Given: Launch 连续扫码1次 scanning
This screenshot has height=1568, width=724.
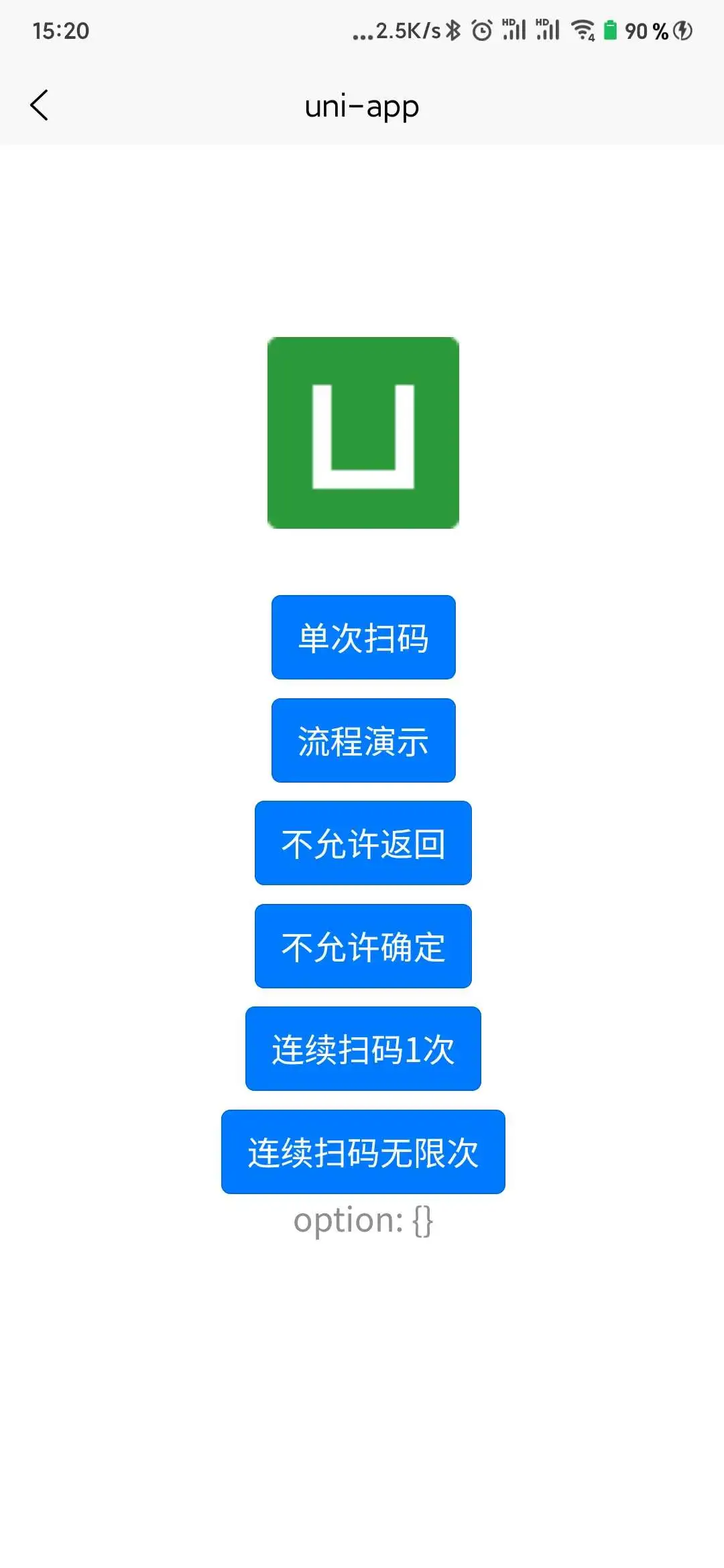Looking at the screenshot, I should pos(363,1049).
